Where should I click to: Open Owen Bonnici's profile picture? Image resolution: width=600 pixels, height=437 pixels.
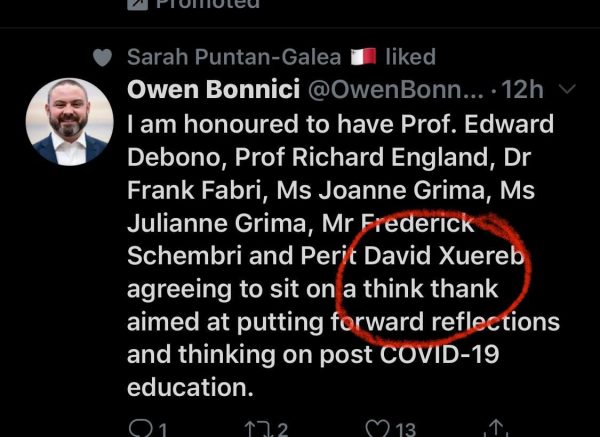(x=67, y=123)
